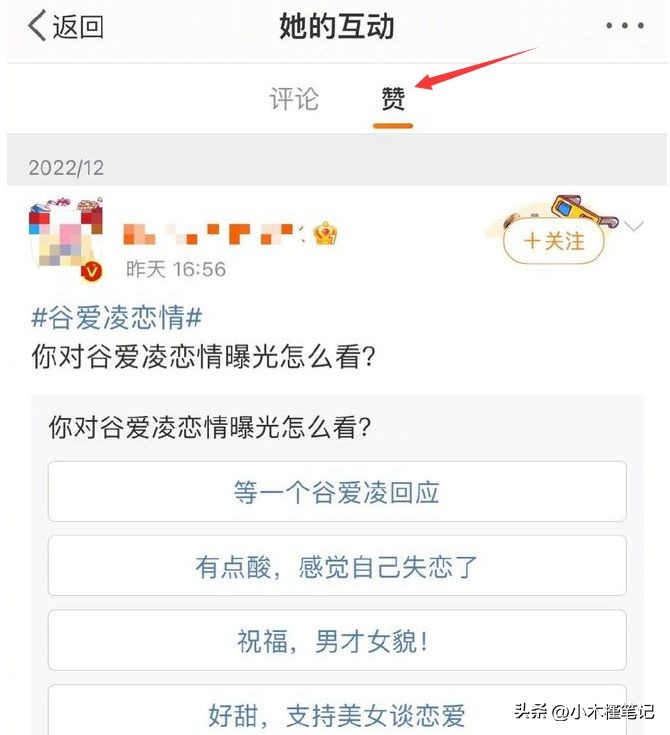Go back using the 返回 button
Screen dimensions: 670x735
click(x=66, y=27)
